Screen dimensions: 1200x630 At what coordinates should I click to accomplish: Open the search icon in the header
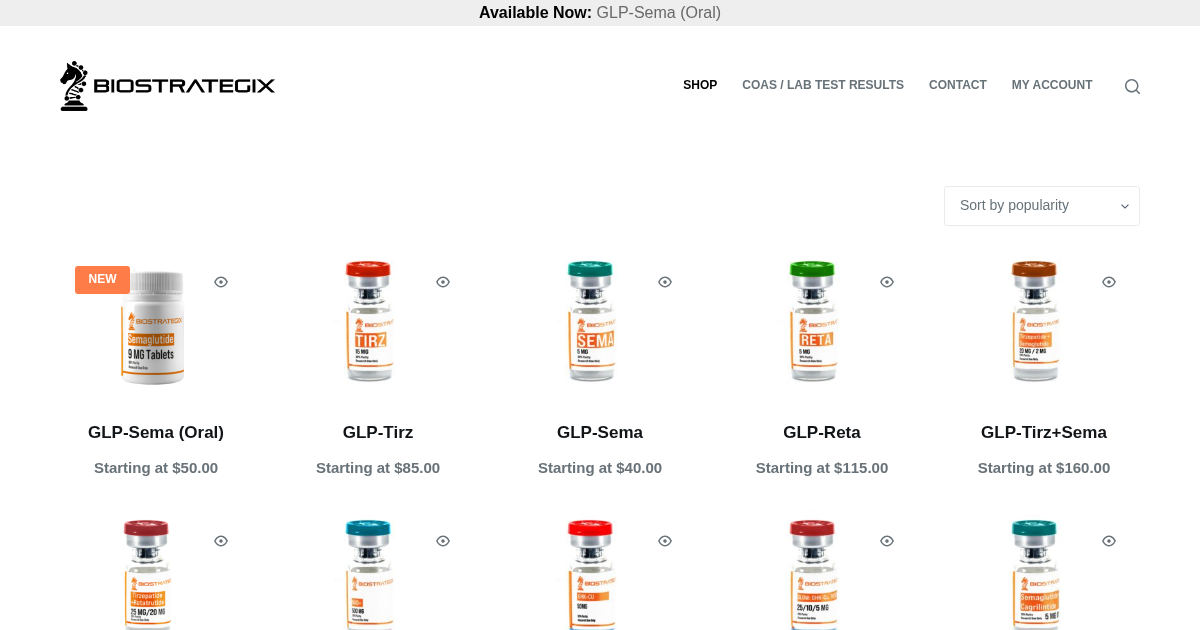1132,86
